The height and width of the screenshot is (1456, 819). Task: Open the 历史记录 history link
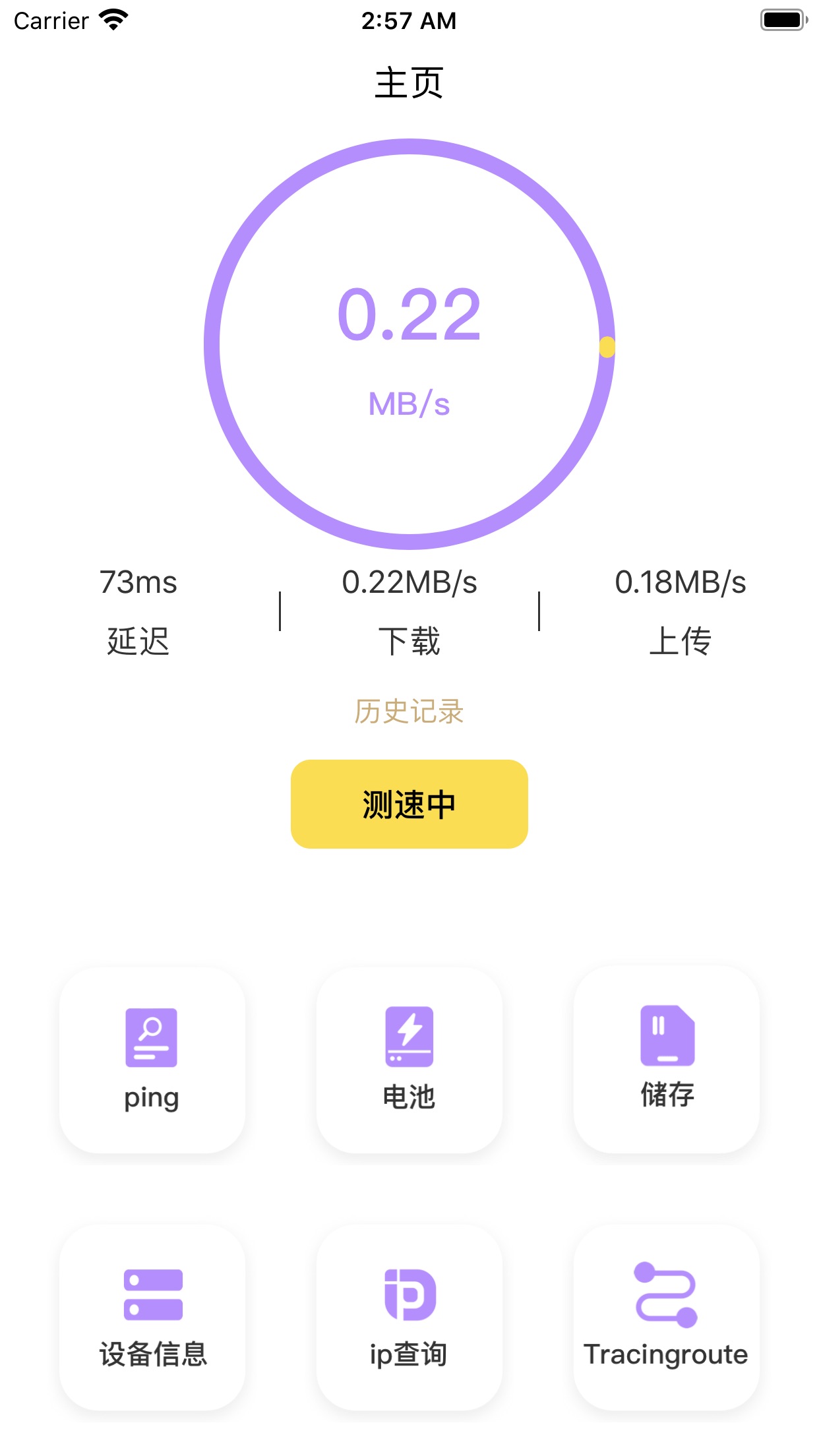pos(409,712)
